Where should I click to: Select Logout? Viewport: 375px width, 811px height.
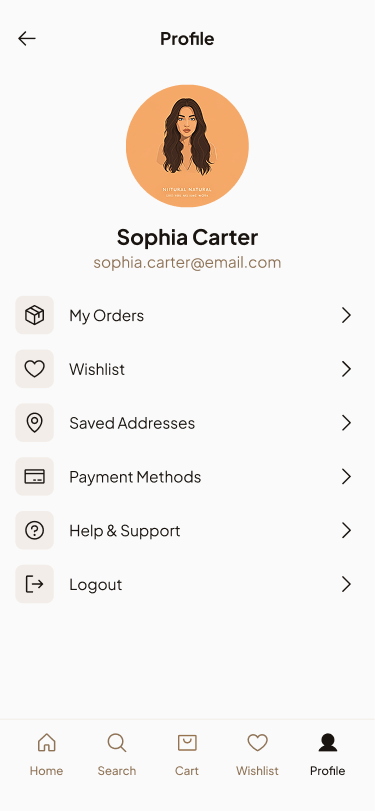tap(187, 584)
